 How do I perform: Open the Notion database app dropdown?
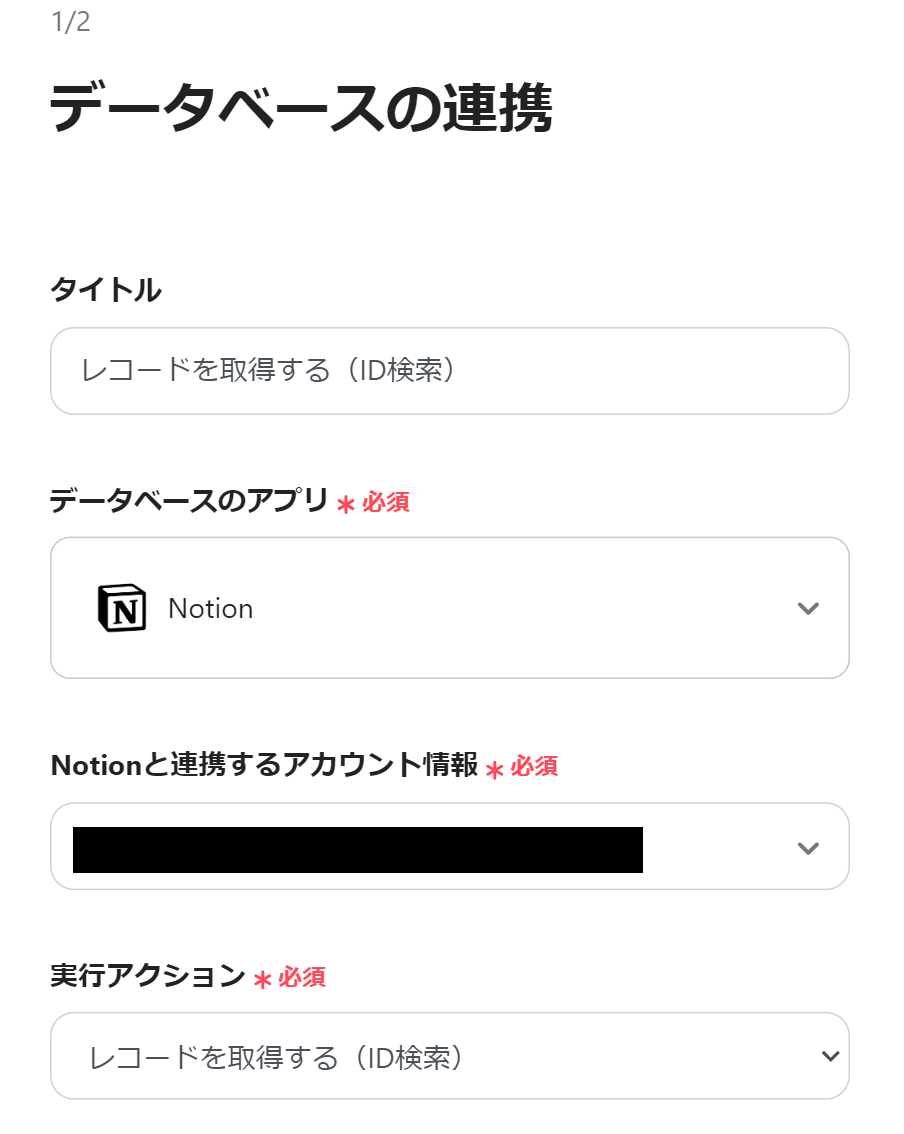(x=449, y=608)
